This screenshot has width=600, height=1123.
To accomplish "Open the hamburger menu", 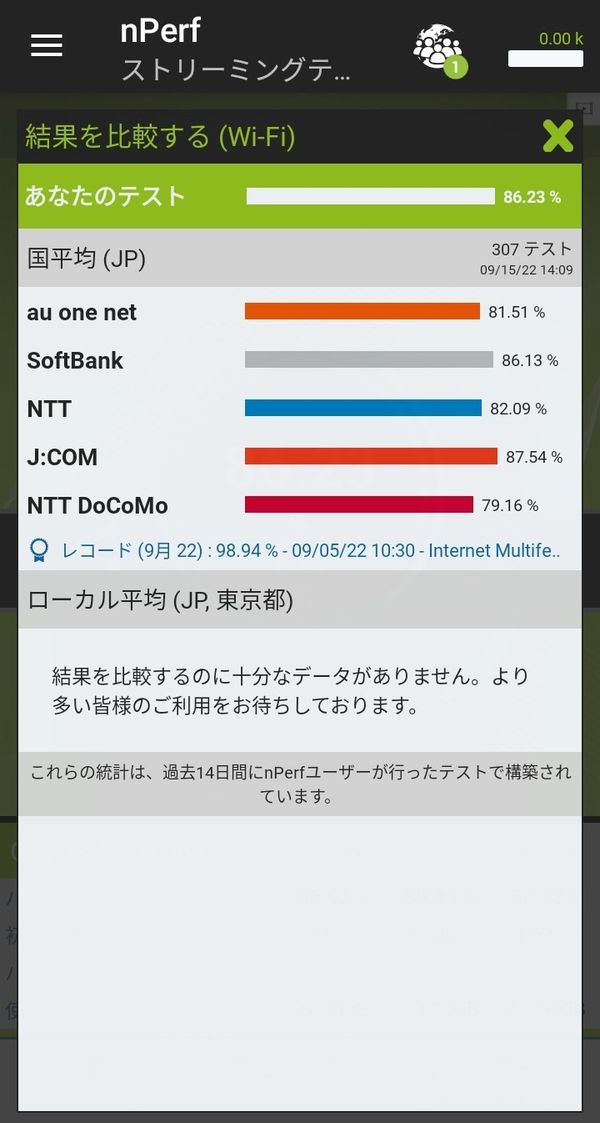I will tap(47, 46).
